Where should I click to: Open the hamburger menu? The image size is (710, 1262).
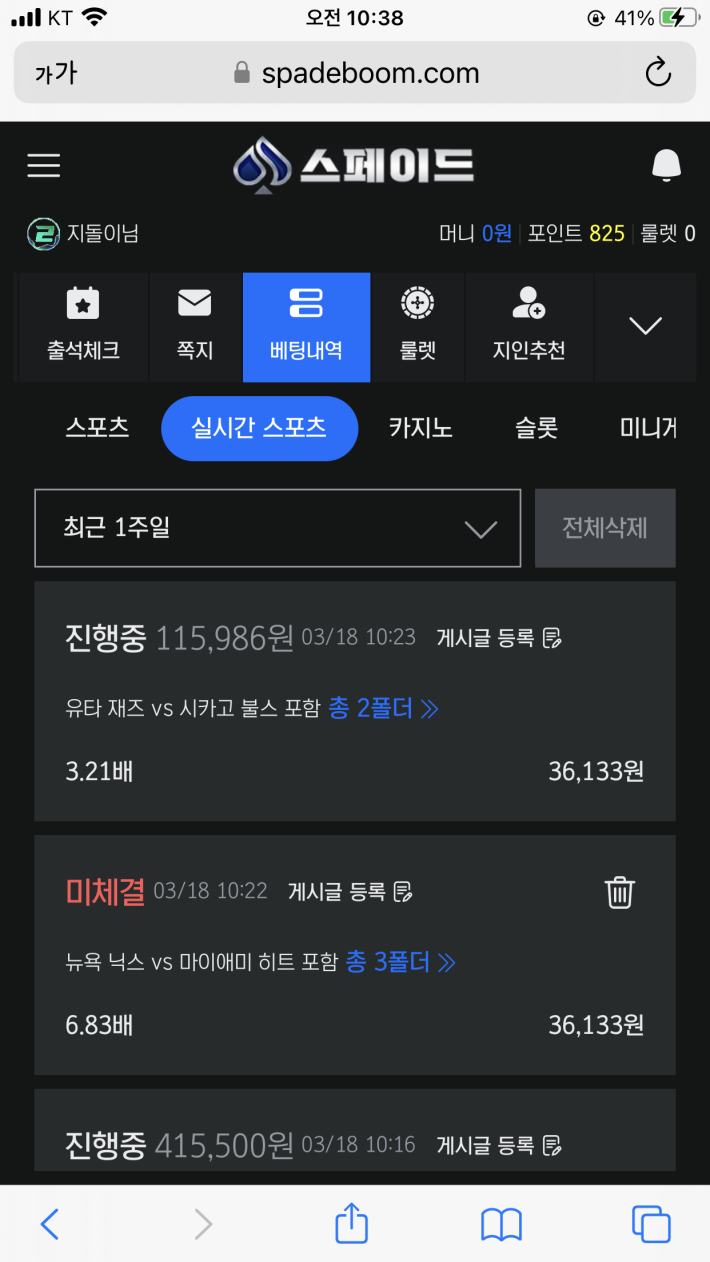(44, 165)
